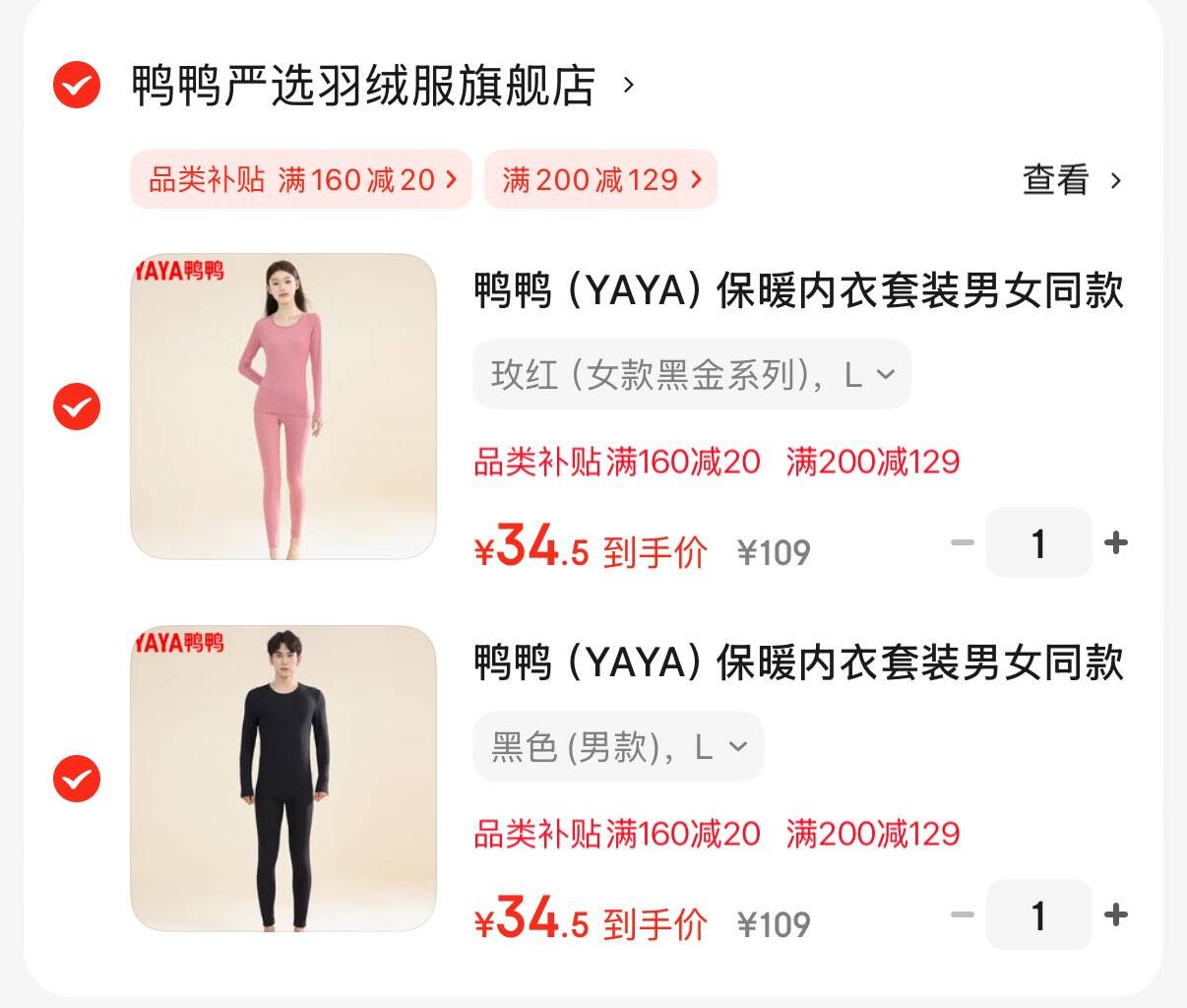Increase quantity of the 黑色 男款 set
The image size is (1187, 1008).
tap(1116, 914)
